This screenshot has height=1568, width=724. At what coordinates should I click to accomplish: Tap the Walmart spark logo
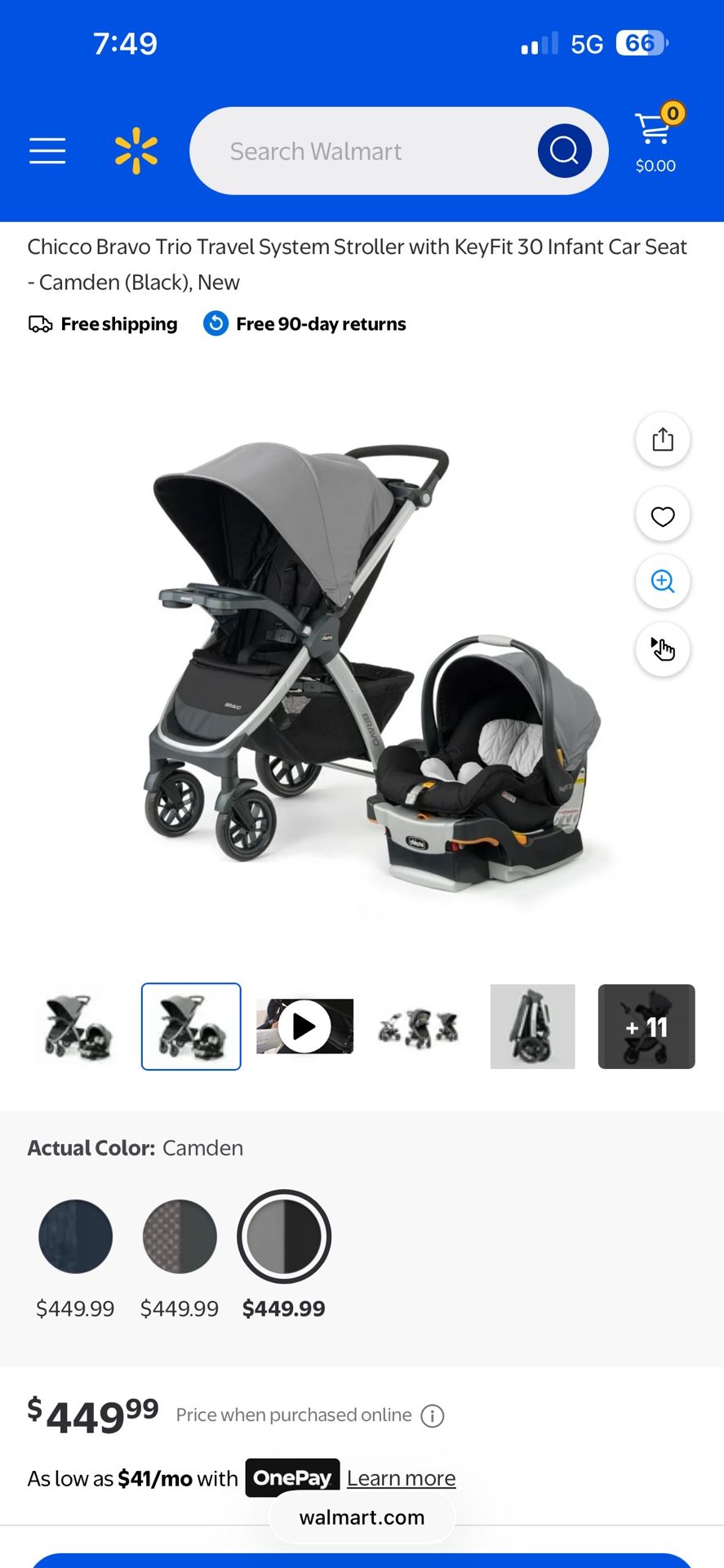click(x=135, y=150)
